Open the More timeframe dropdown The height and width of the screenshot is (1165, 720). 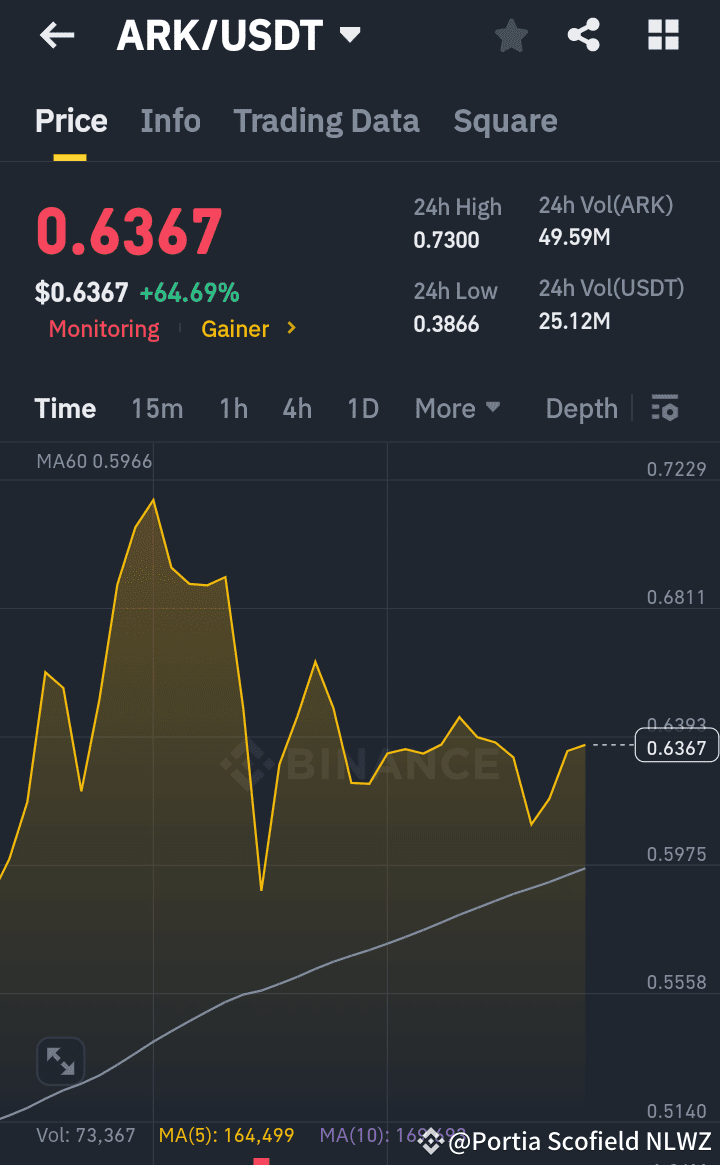(456, 408)
